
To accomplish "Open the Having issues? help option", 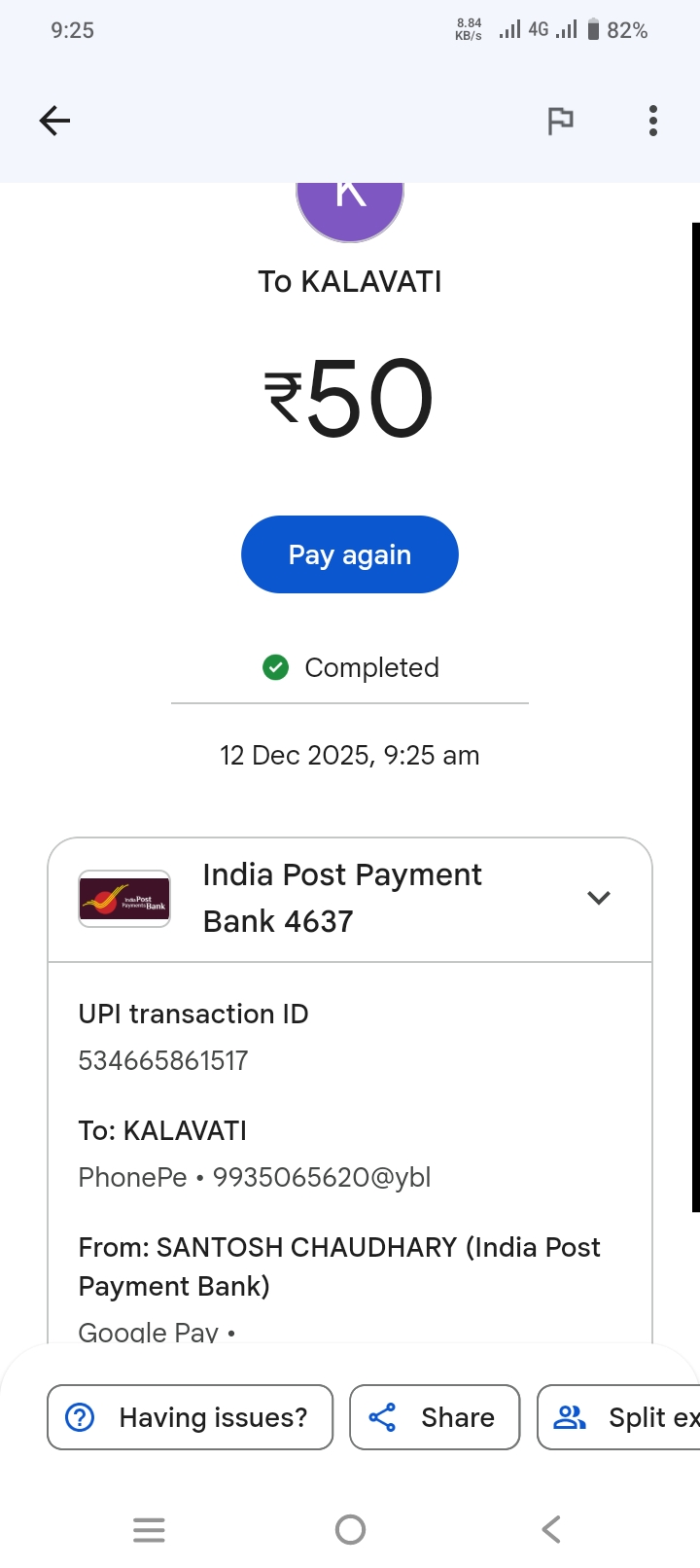I will [191, 1417].
